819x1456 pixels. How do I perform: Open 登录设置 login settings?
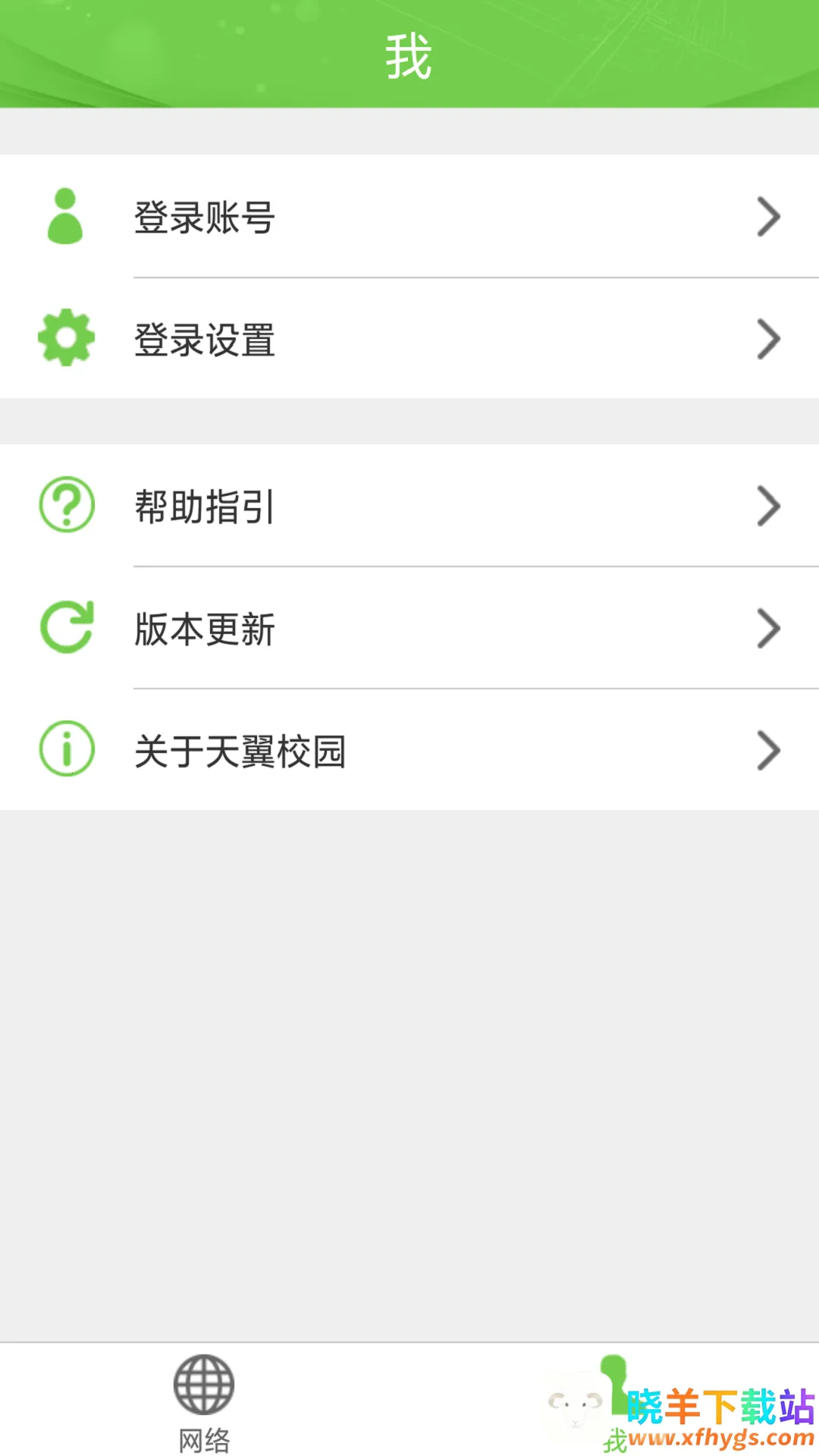(409, 339)
